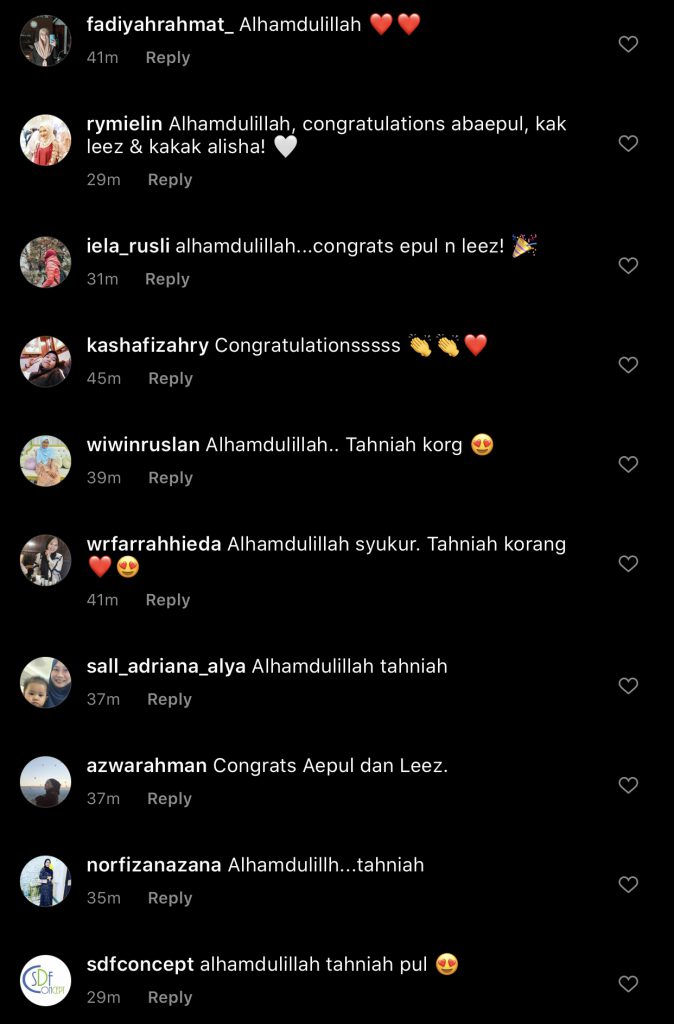Viewport: 674px width, 1024px height.
Task: Like fadiyahrahmat_'s comment
Action: (x=628, y=44)
